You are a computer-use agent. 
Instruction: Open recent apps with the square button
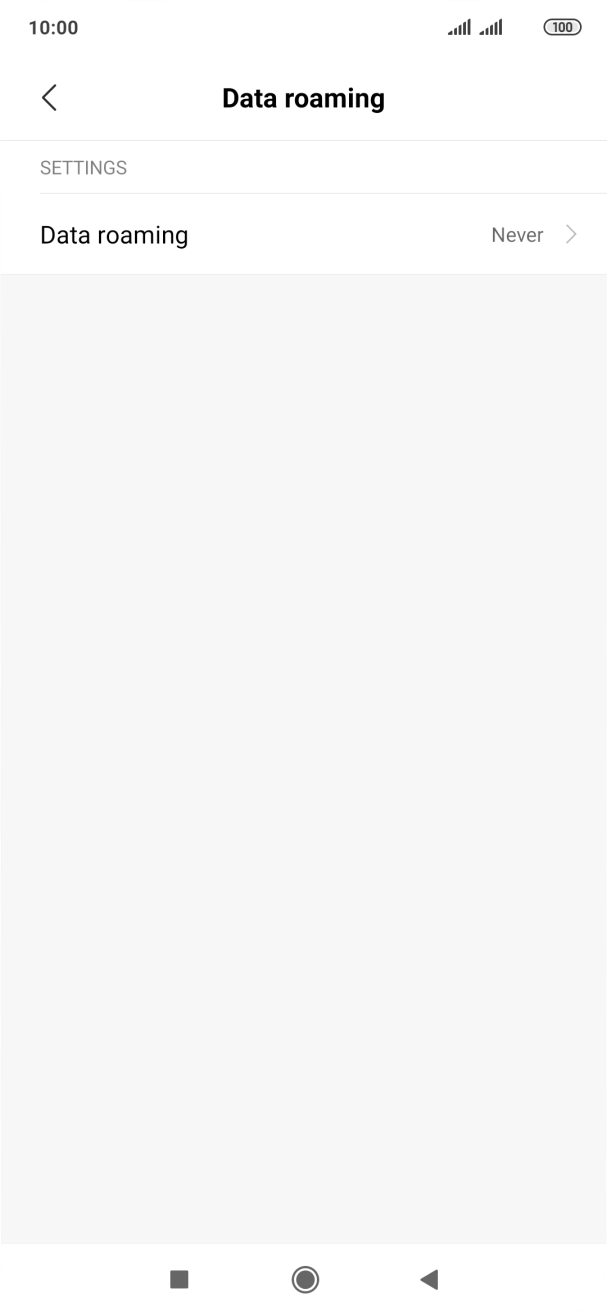click(x=179, y=1279)
